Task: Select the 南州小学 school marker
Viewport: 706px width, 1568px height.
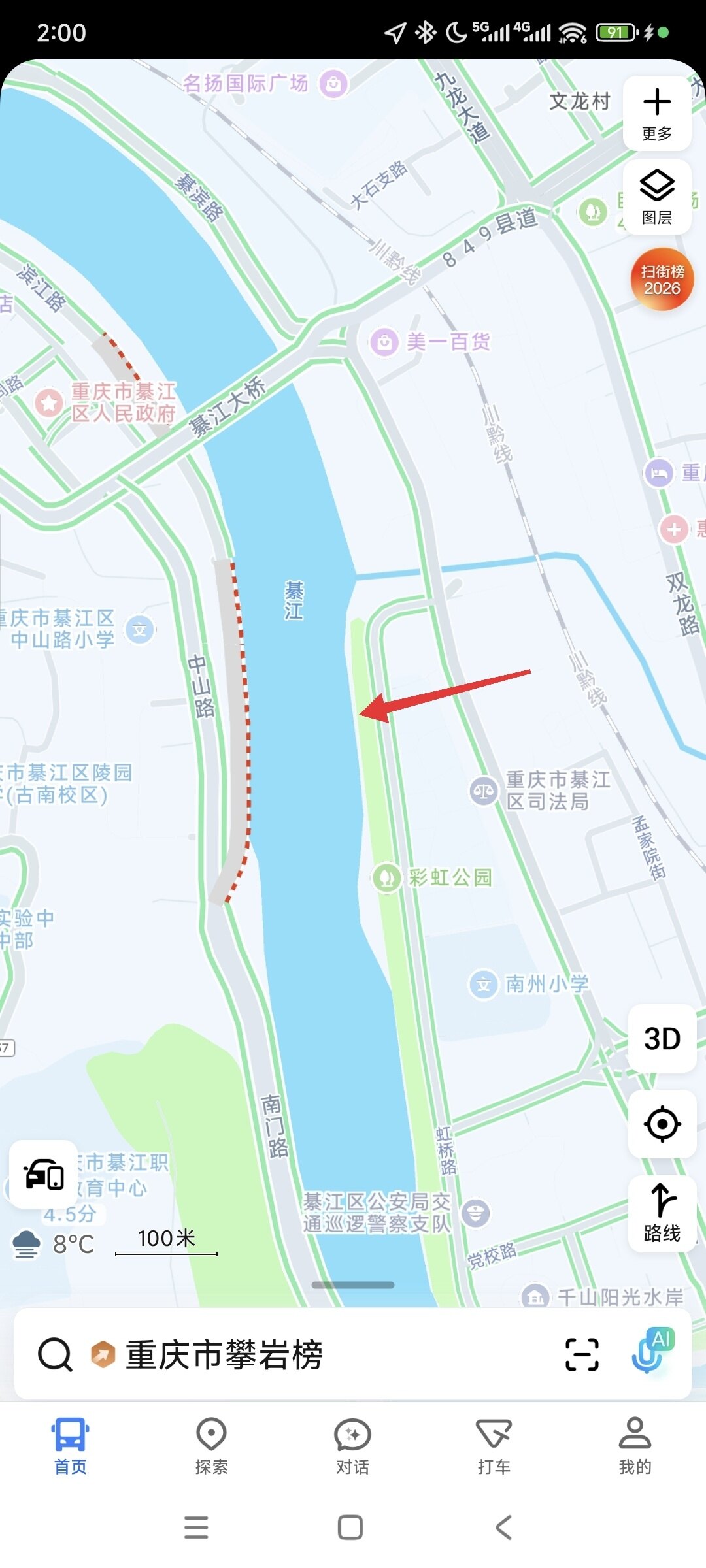Action: tap(484, 984)
